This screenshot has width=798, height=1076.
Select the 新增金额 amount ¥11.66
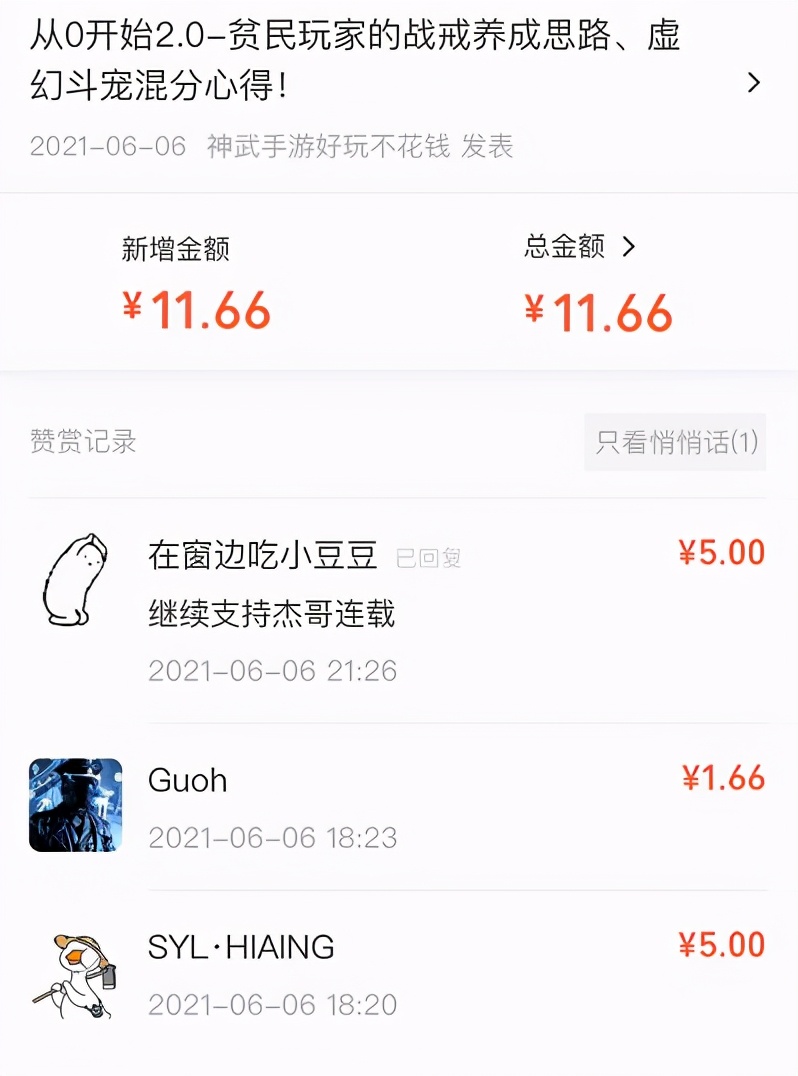click(x=197, y=312)
